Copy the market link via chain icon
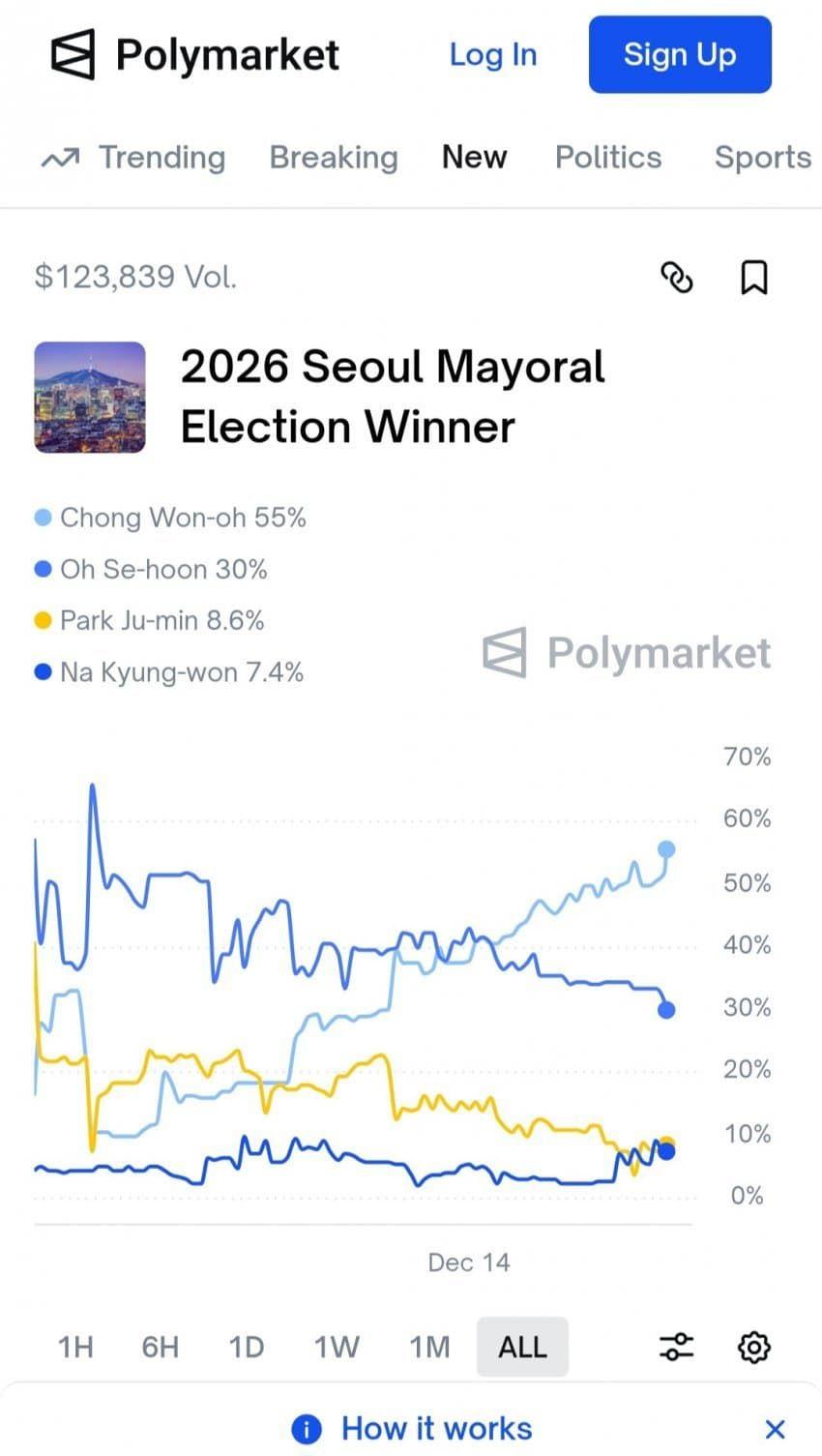Viewport: 822px width, 1456px height. click(x=678, y=279)
